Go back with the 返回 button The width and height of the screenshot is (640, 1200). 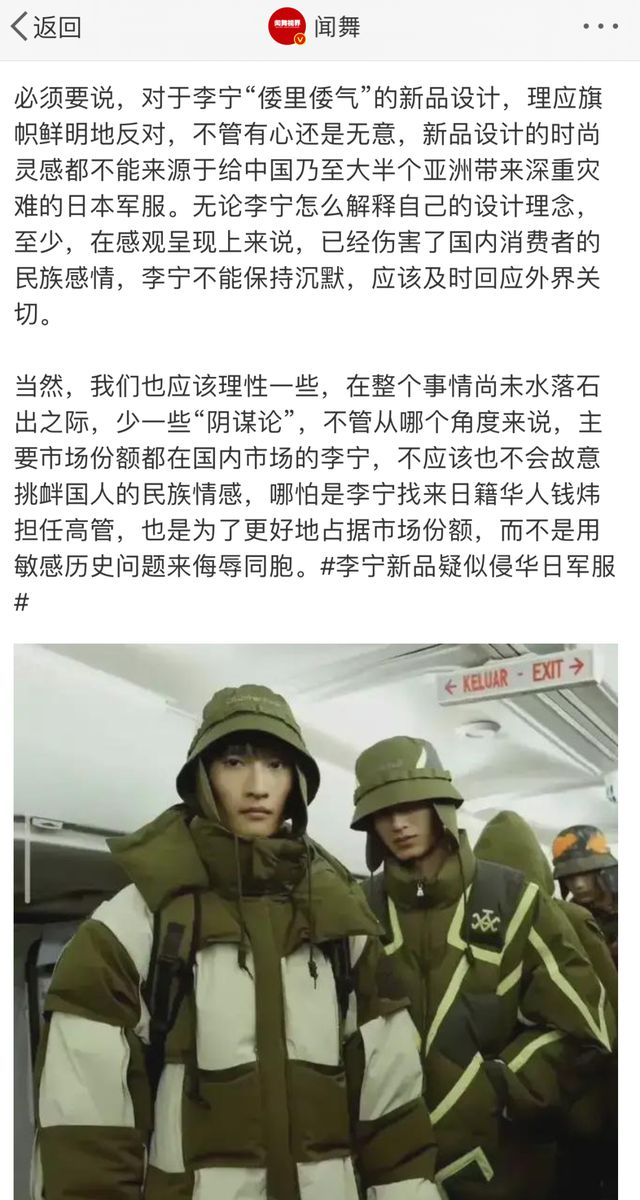46,27
